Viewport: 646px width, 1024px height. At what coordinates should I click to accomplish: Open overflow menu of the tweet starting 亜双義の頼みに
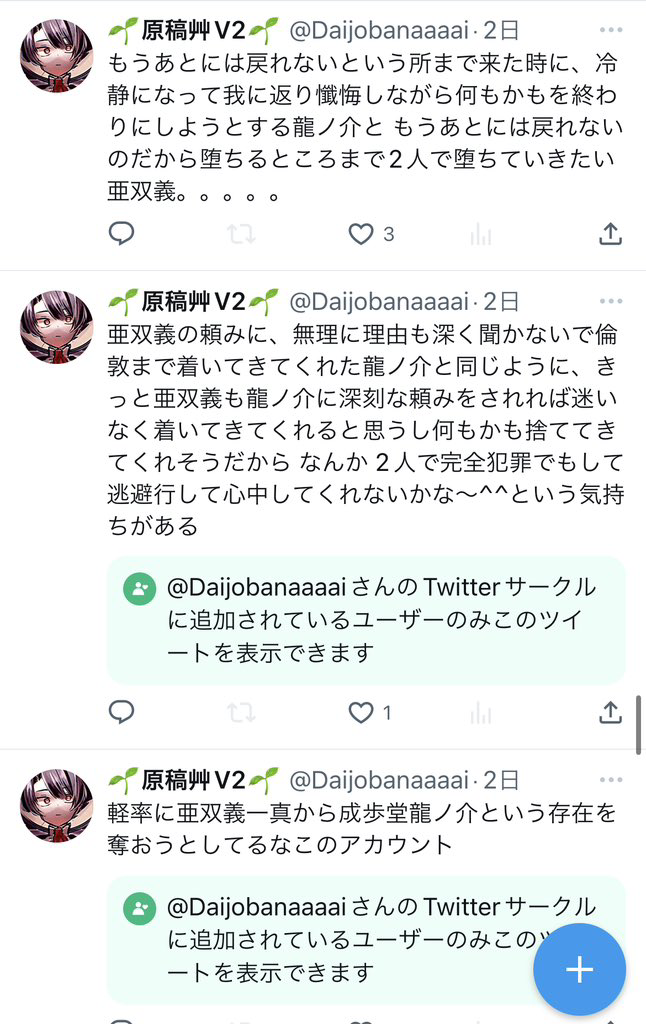coord(609,301)
